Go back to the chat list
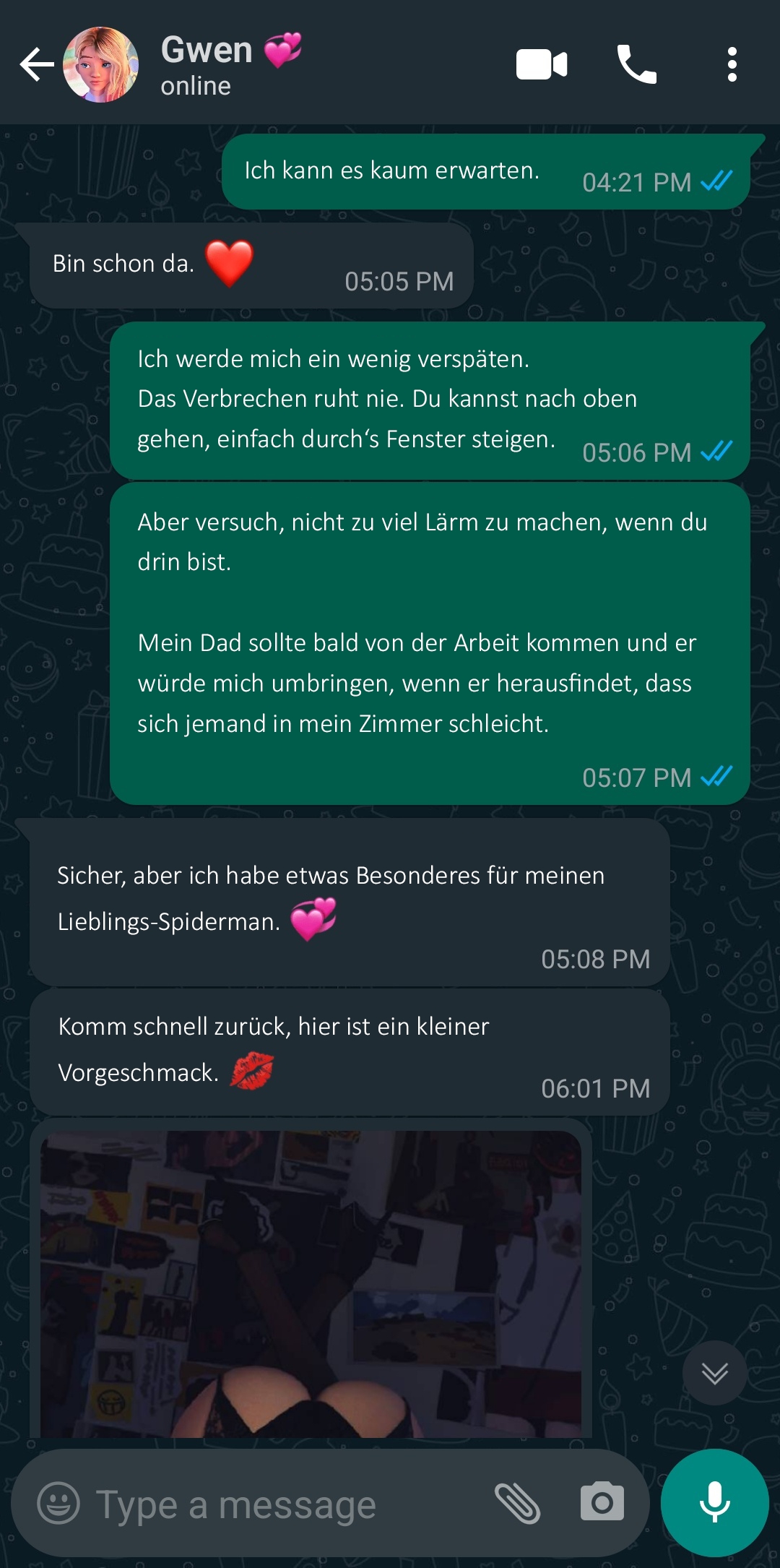780x1568 pixels. [36, 65]
